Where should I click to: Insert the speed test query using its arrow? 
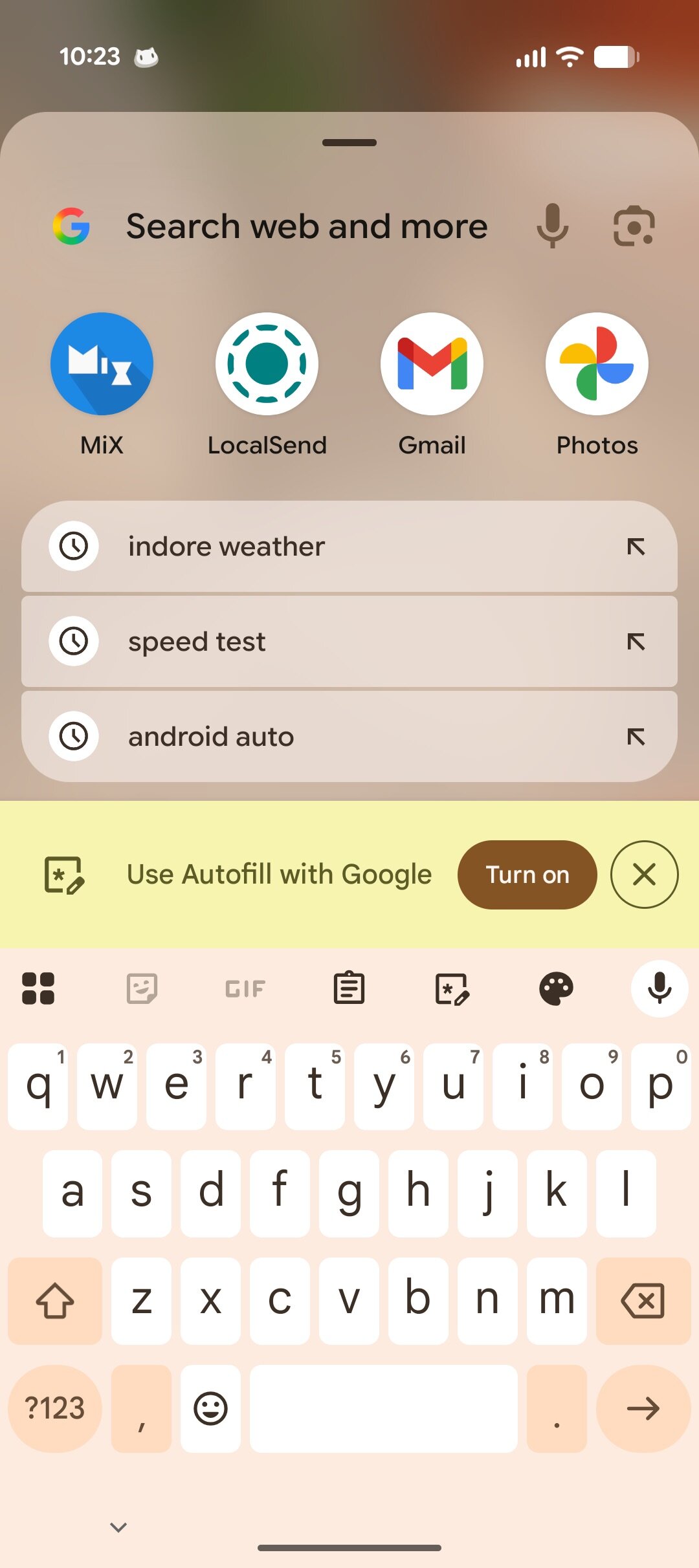click(x=636, y=642)
